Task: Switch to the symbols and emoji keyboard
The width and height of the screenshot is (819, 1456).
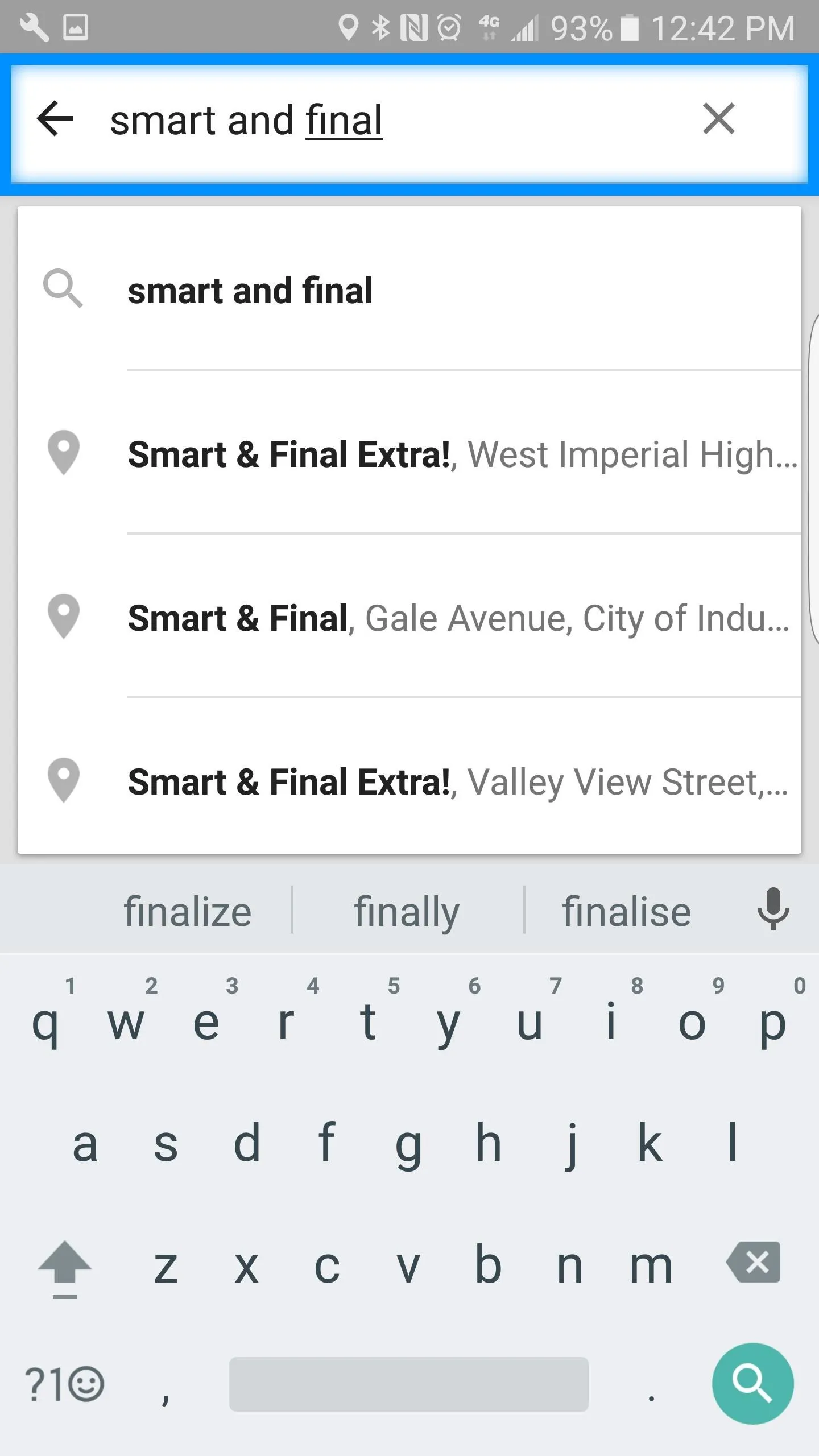Action: click(64, 1383)
